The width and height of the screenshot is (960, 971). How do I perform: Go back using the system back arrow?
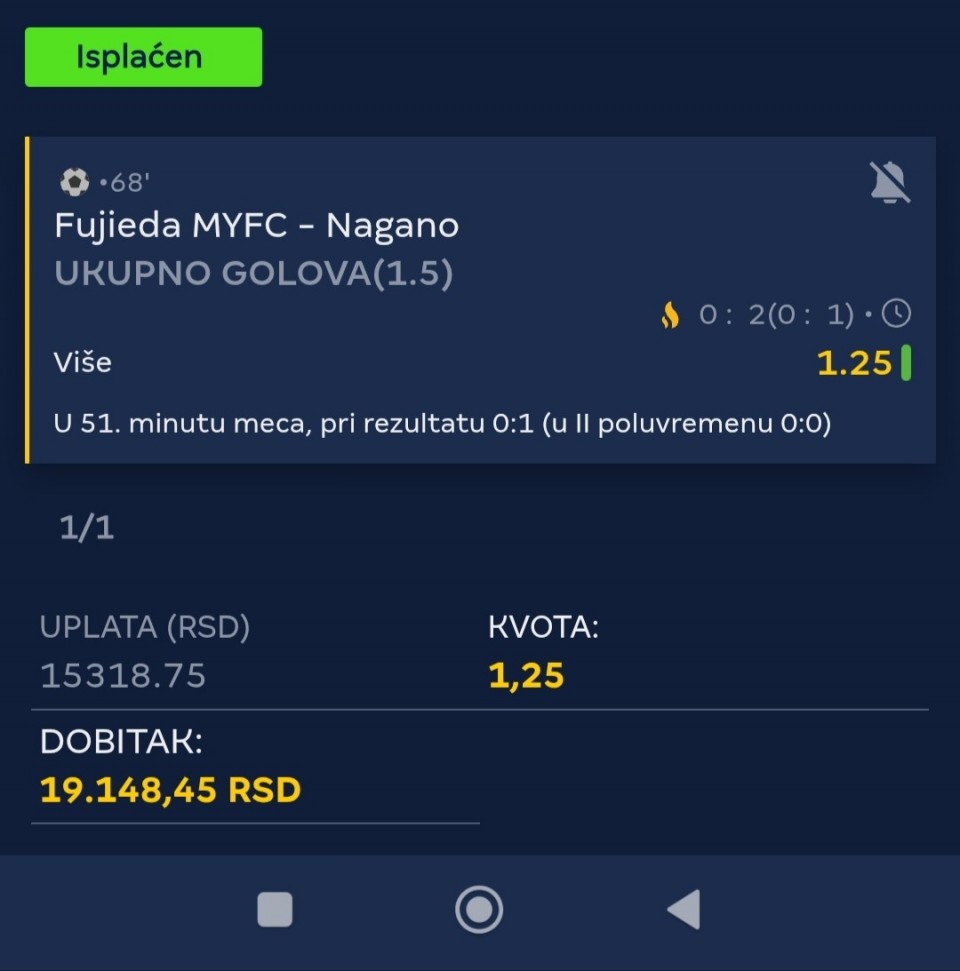[684, 910]
